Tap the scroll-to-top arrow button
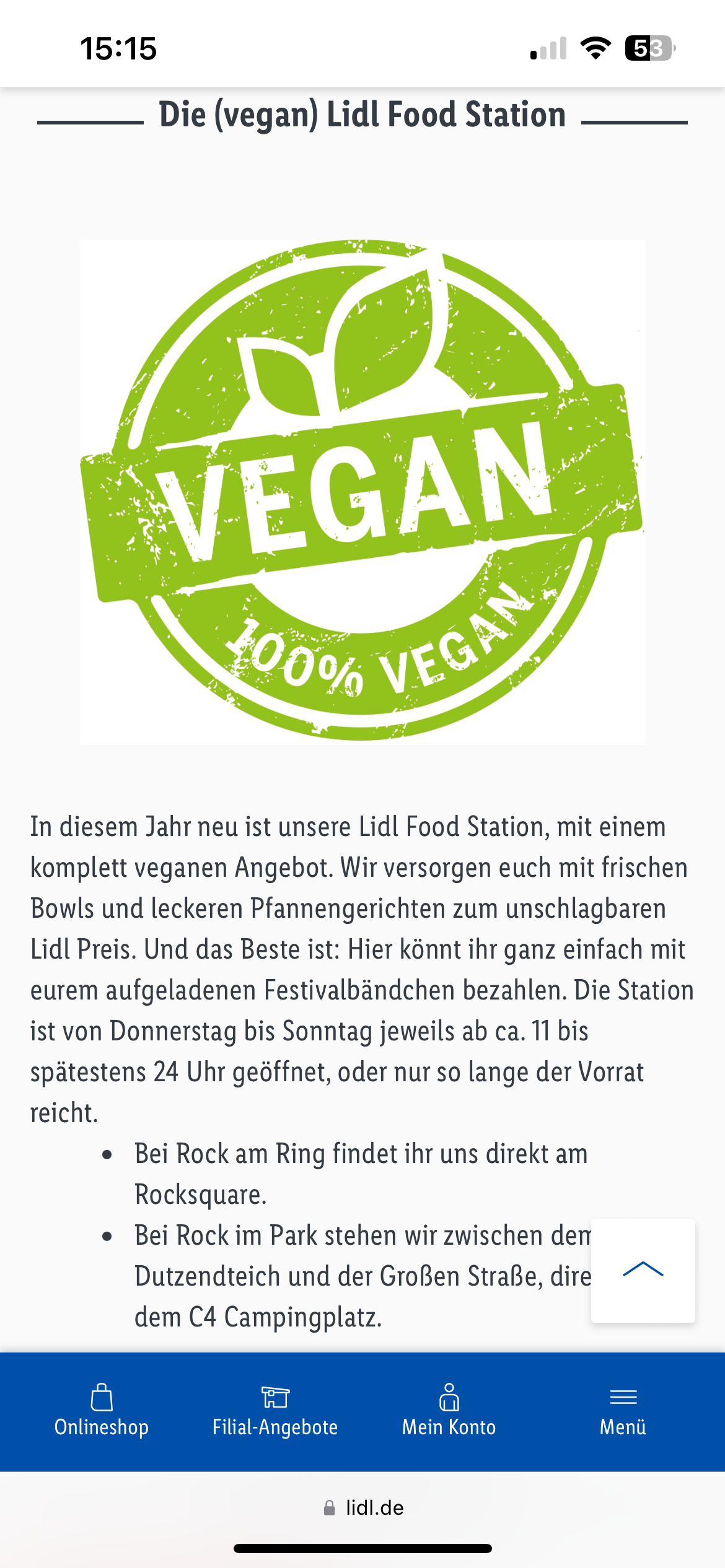Viewport: 725px width, 1568px height. pyautogui.click(x=643, y=1270)
